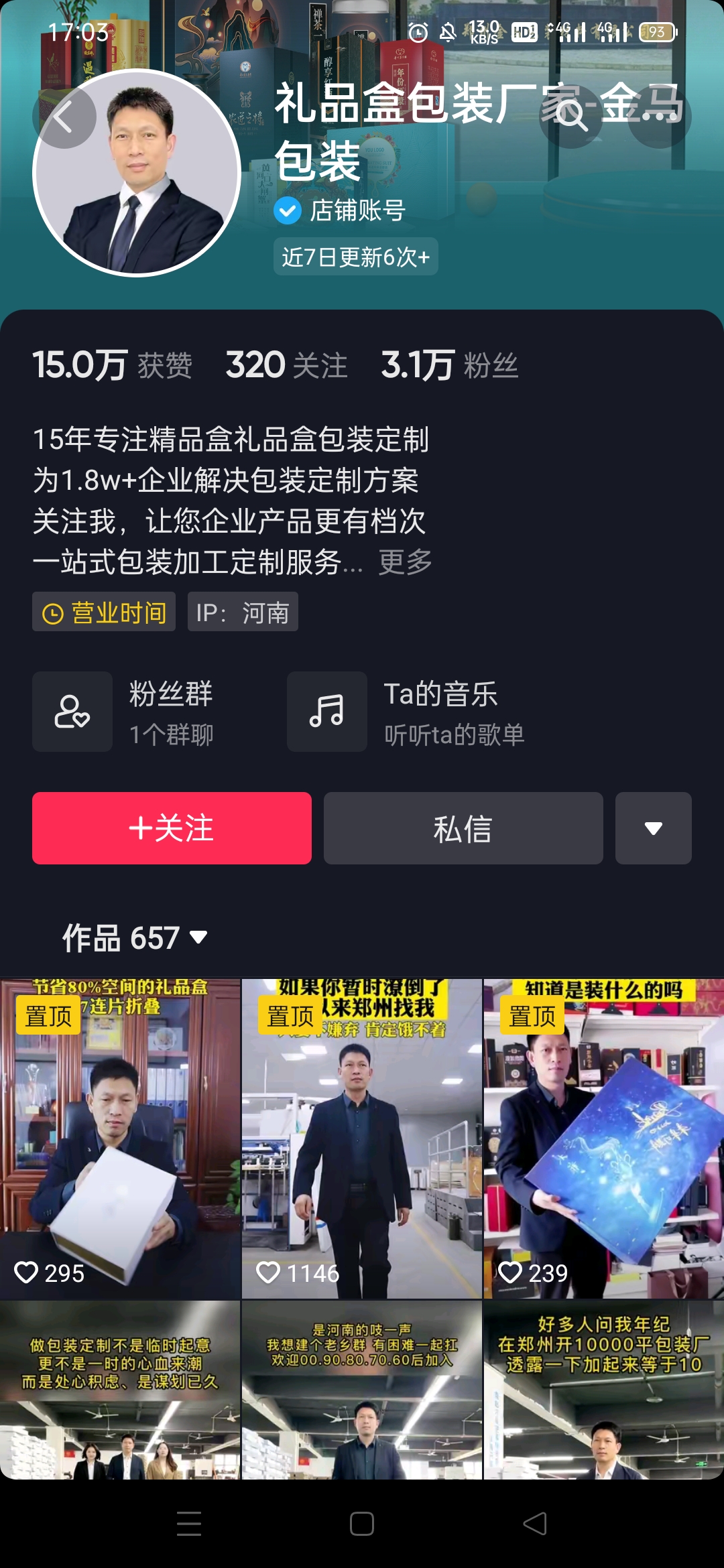Open Ta的音乐 playlist

[406, 712]
